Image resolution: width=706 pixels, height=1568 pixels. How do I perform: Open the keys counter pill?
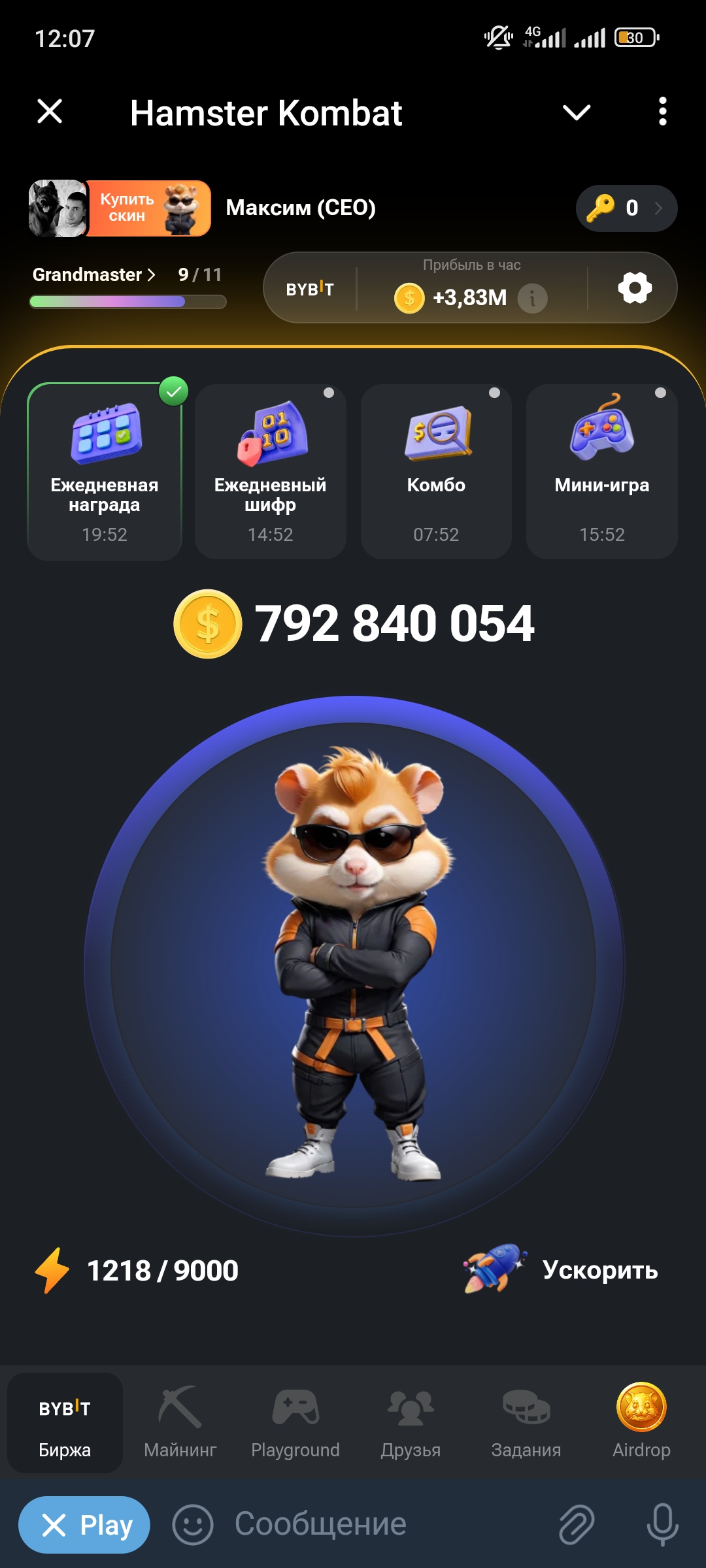click(x=626, y=208)
